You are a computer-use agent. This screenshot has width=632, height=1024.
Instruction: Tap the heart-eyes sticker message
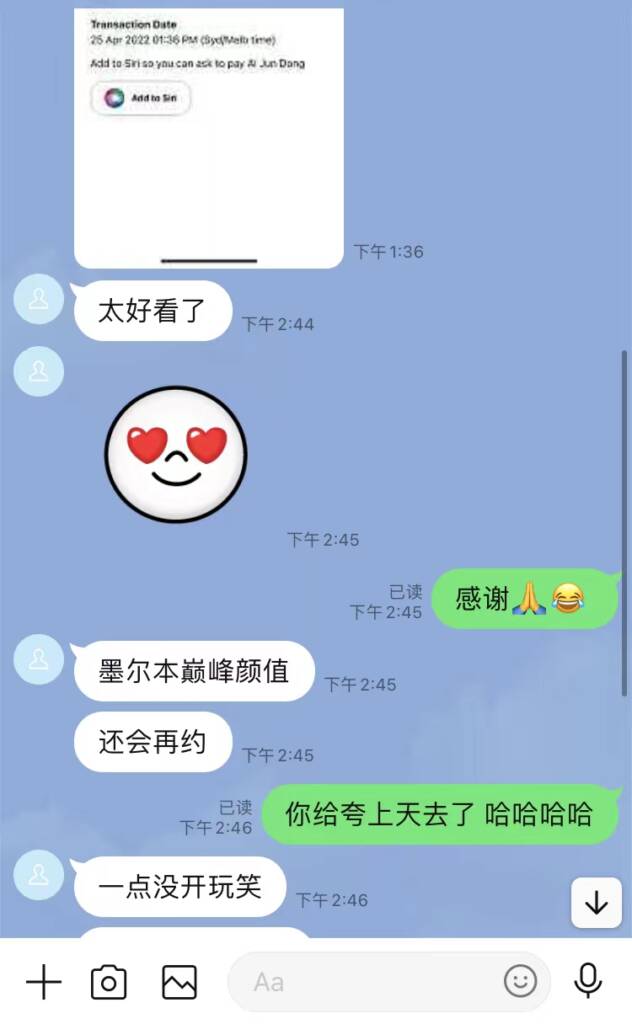[x=176, y=457]
